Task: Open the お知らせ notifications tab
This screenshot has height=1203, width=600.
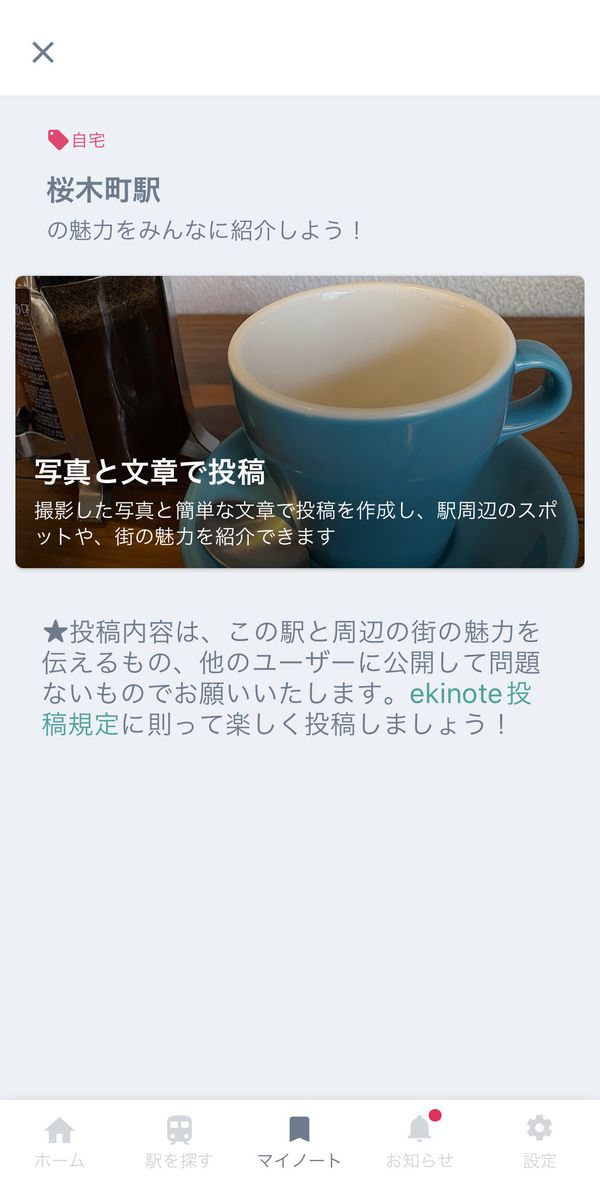Action: click(x=420, y=1142)
